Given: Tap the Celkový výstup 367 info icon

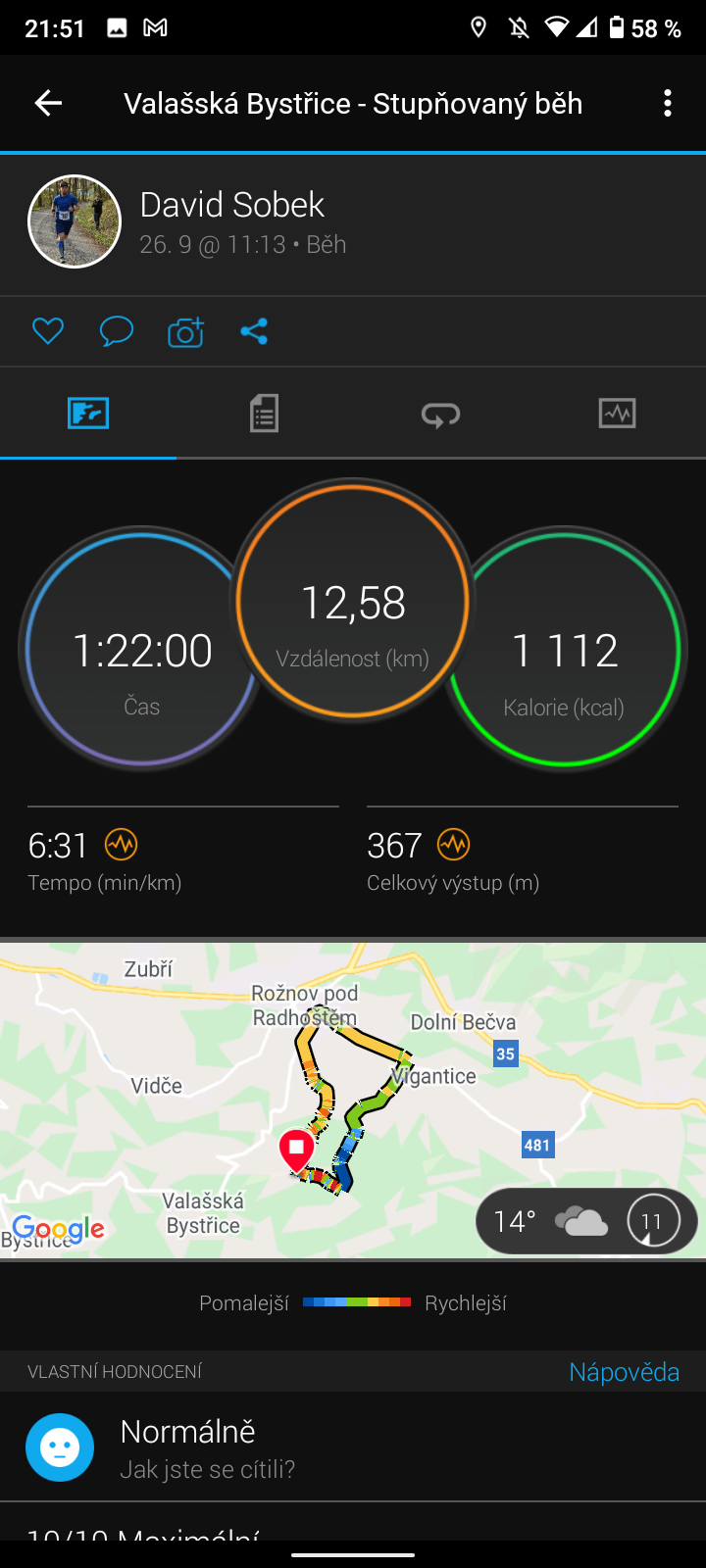Looking at the screenshot, I should pyautogui.click(x=454, y=844).
